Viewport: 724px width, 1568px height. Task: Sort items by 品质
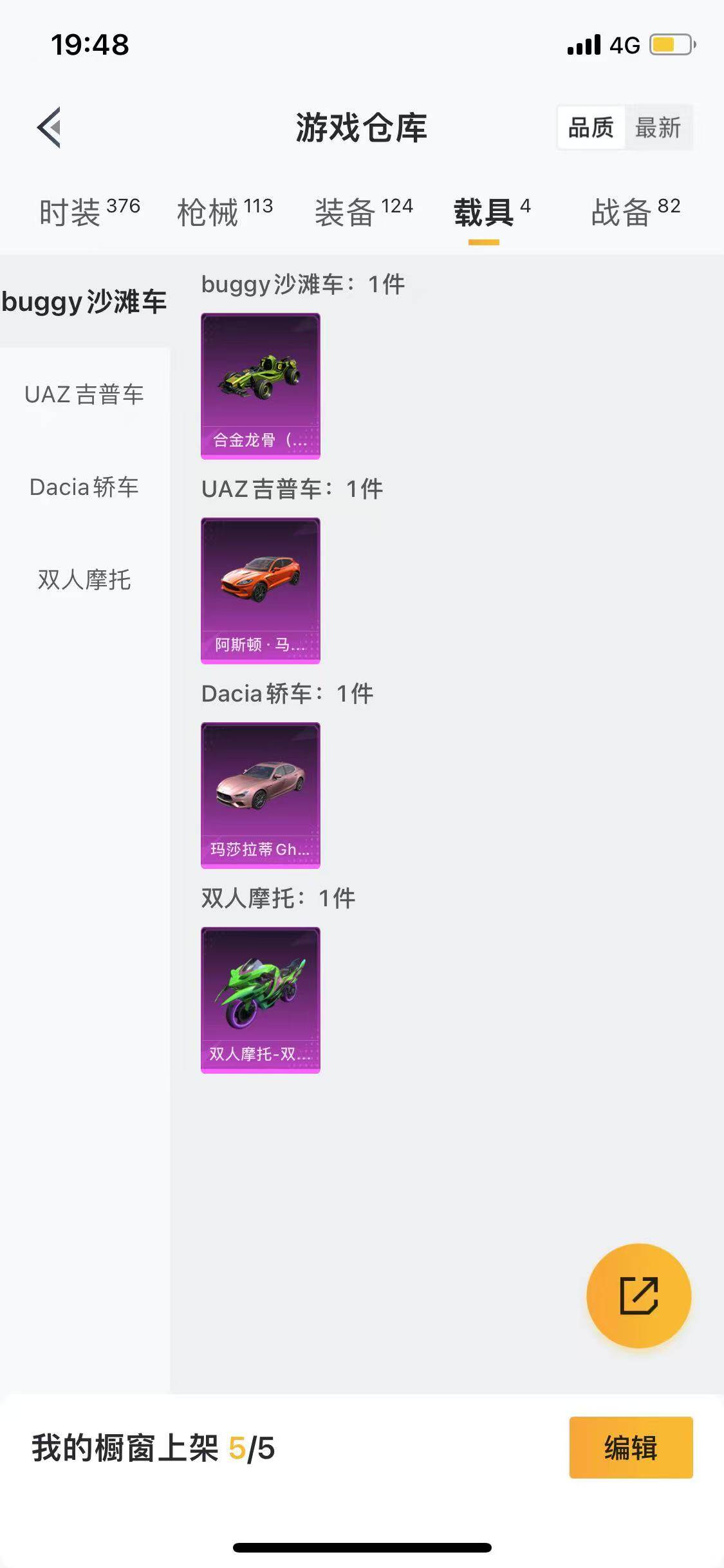(591, 128)
